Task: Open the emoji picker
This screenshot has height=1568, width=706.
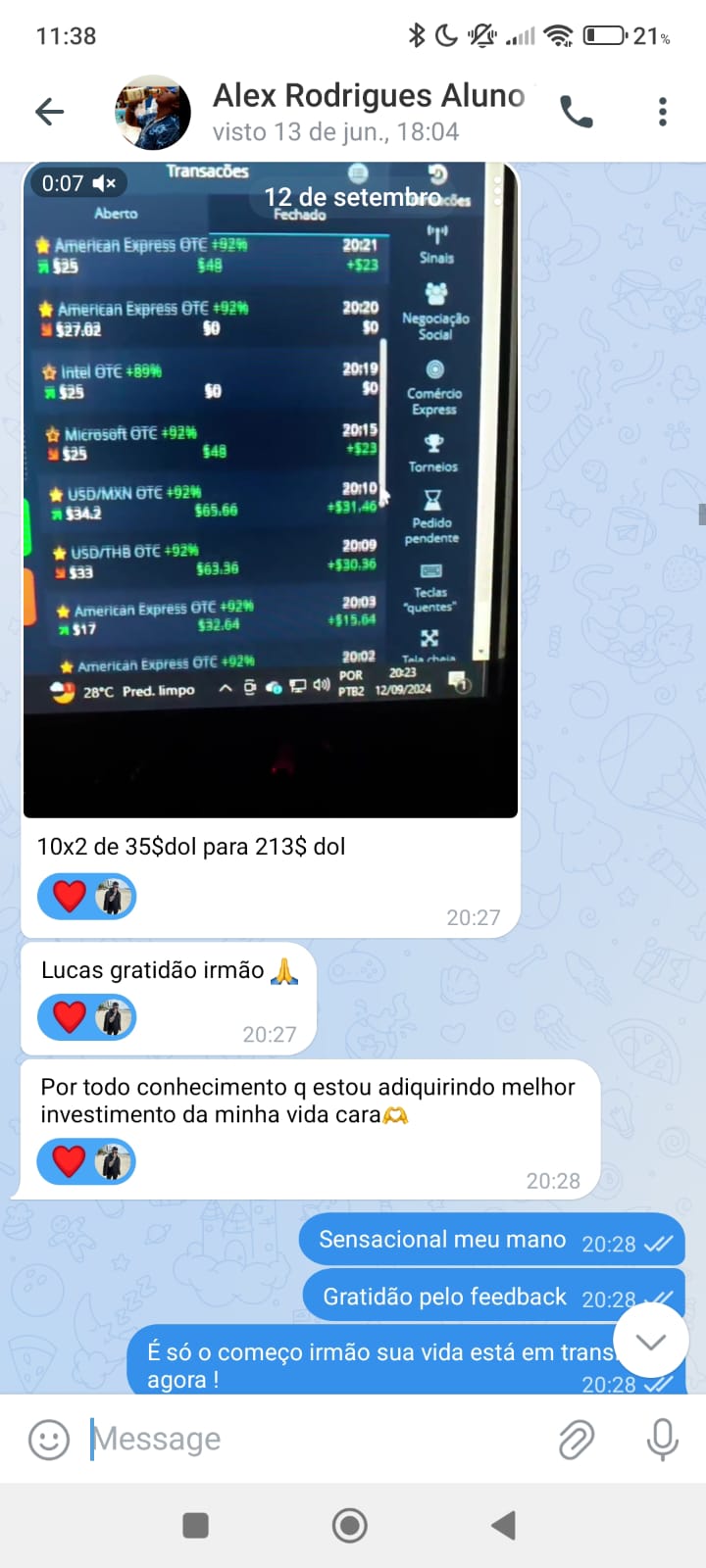Action: [49, 1440]
